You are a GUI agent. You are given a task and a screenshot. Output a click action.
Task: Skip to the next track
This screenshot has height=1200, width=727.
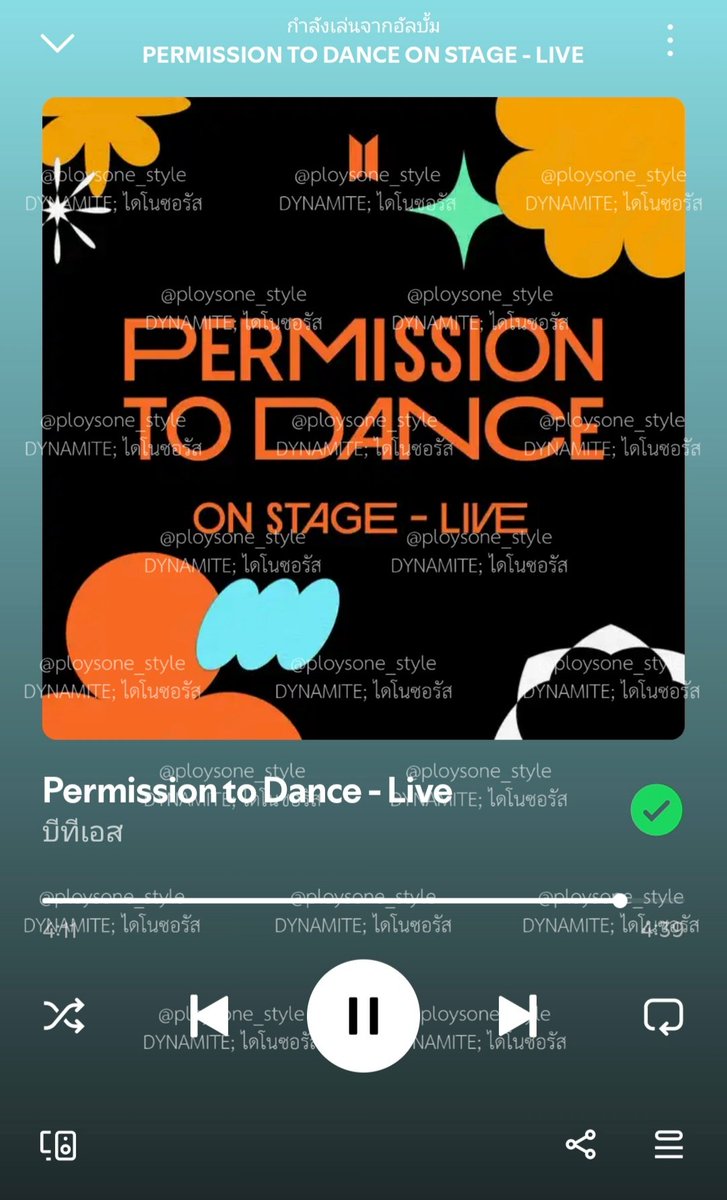point(517,1016)
